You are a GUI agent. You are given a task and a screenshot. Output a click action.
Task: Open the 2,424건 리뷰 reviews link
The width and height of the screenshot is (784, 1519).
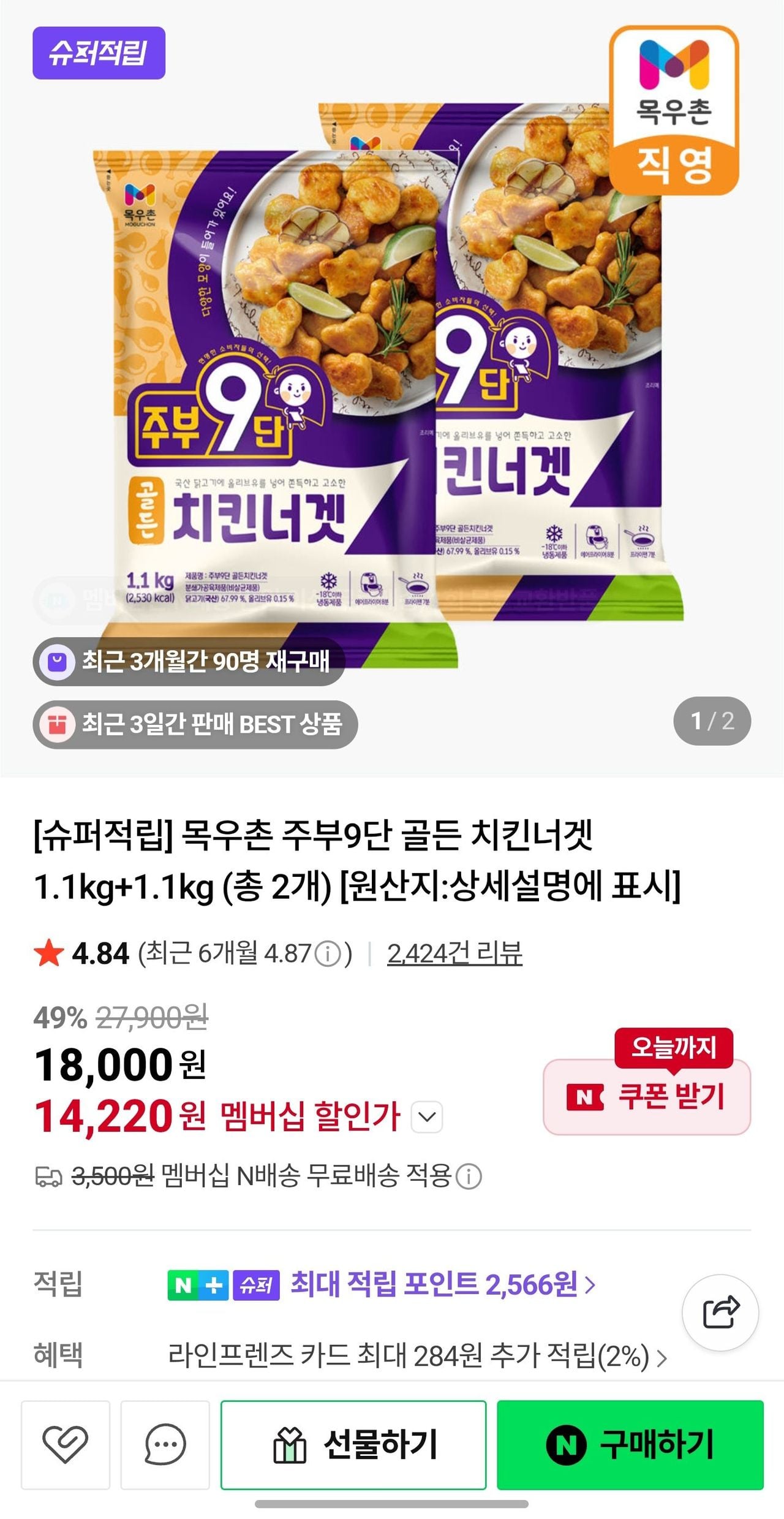click(454, 953)
